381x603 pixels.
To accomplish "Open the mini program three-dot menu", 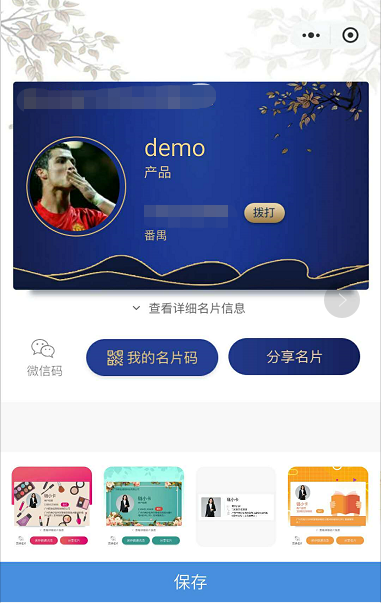I will pyautogui.click(x=311, y=35).
